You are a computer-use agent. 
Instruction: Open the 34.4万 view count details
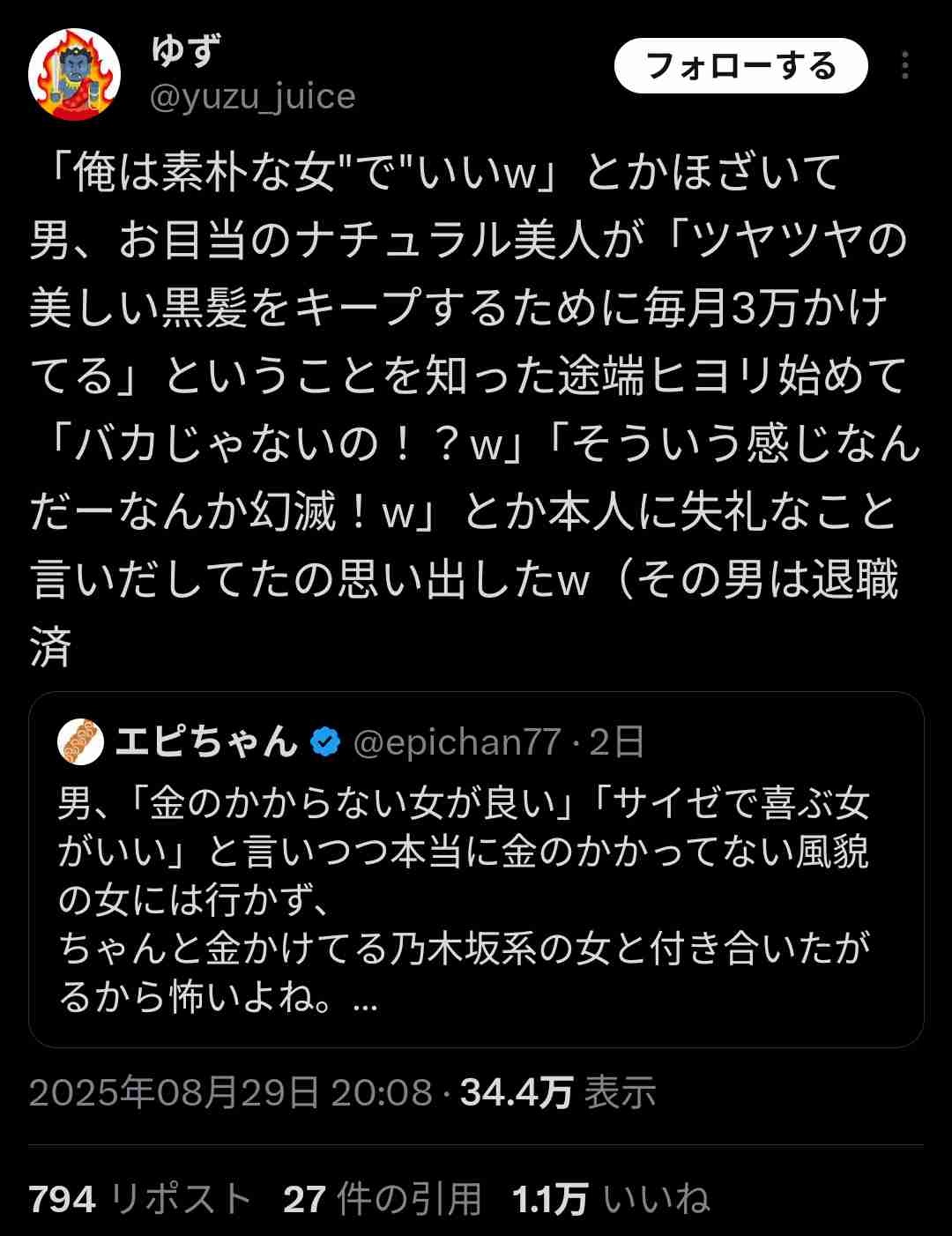pos(557,1093)
